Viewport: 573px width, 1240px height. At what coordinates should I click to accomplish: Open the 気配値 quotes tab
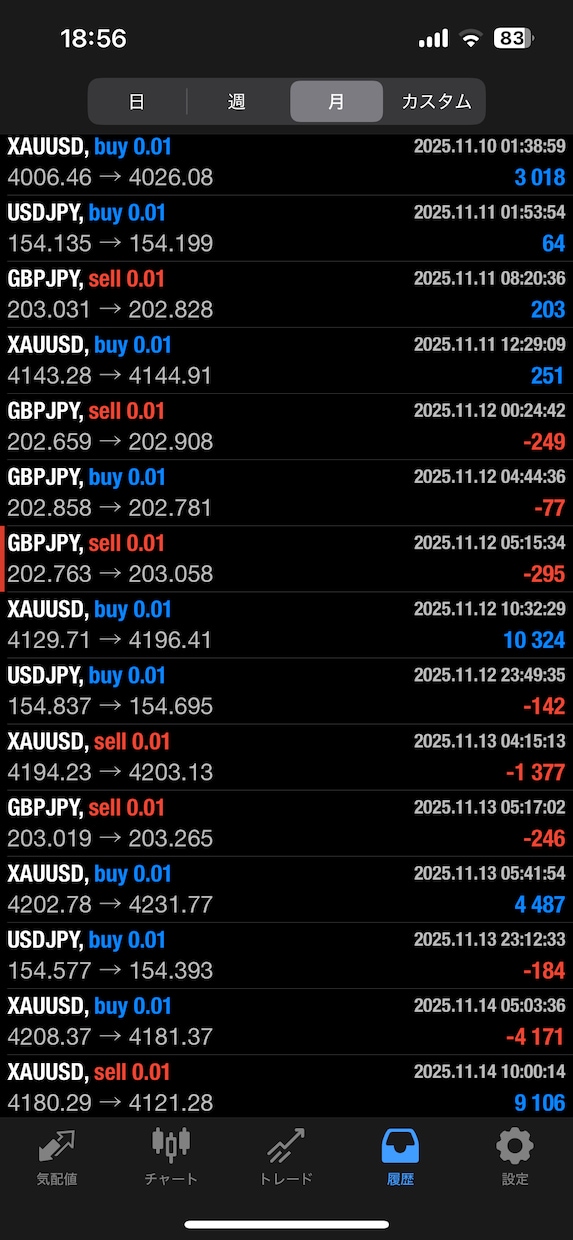click(57, 1157)
